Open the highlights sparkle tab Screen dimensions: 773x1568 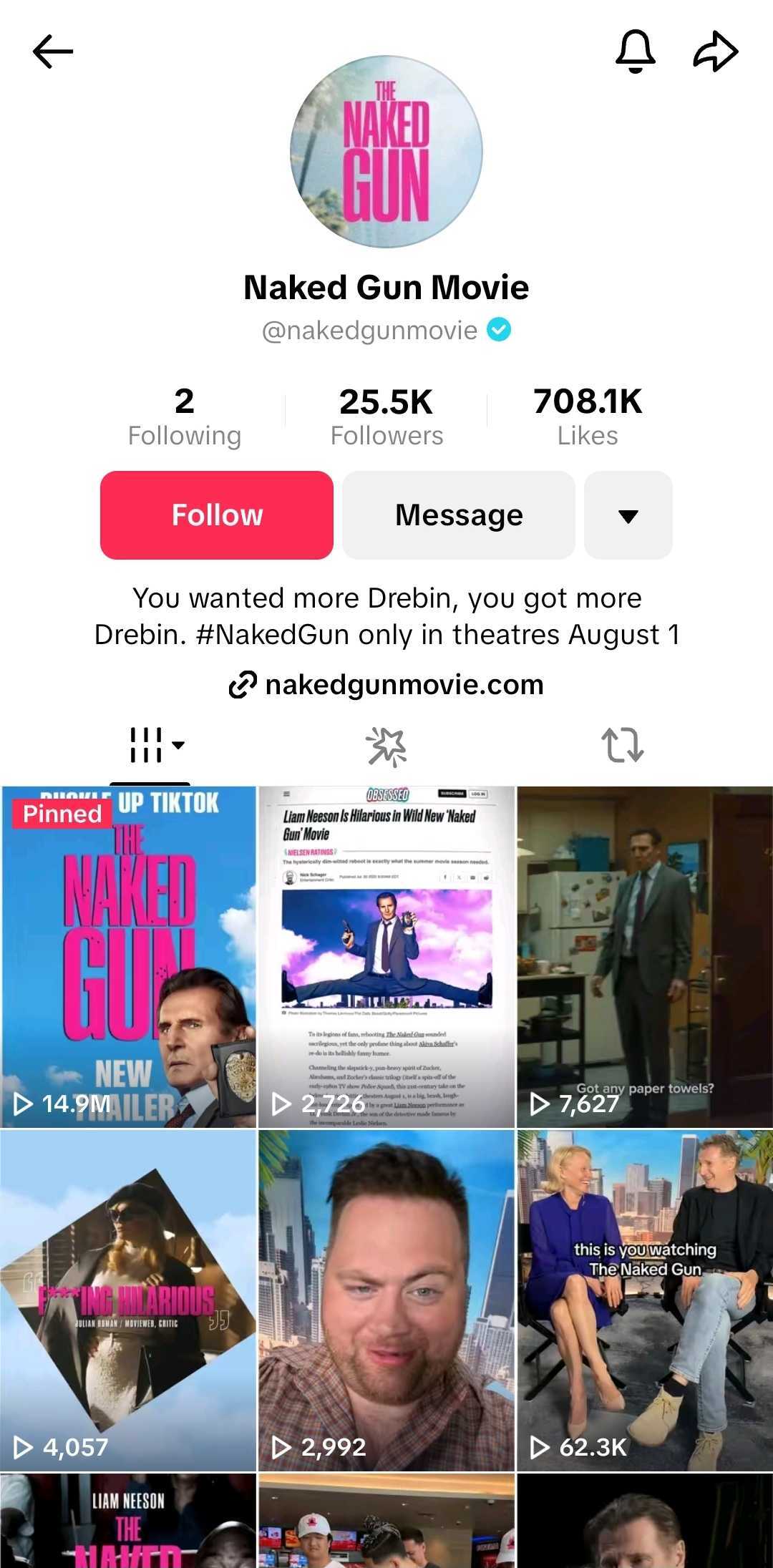386,746
